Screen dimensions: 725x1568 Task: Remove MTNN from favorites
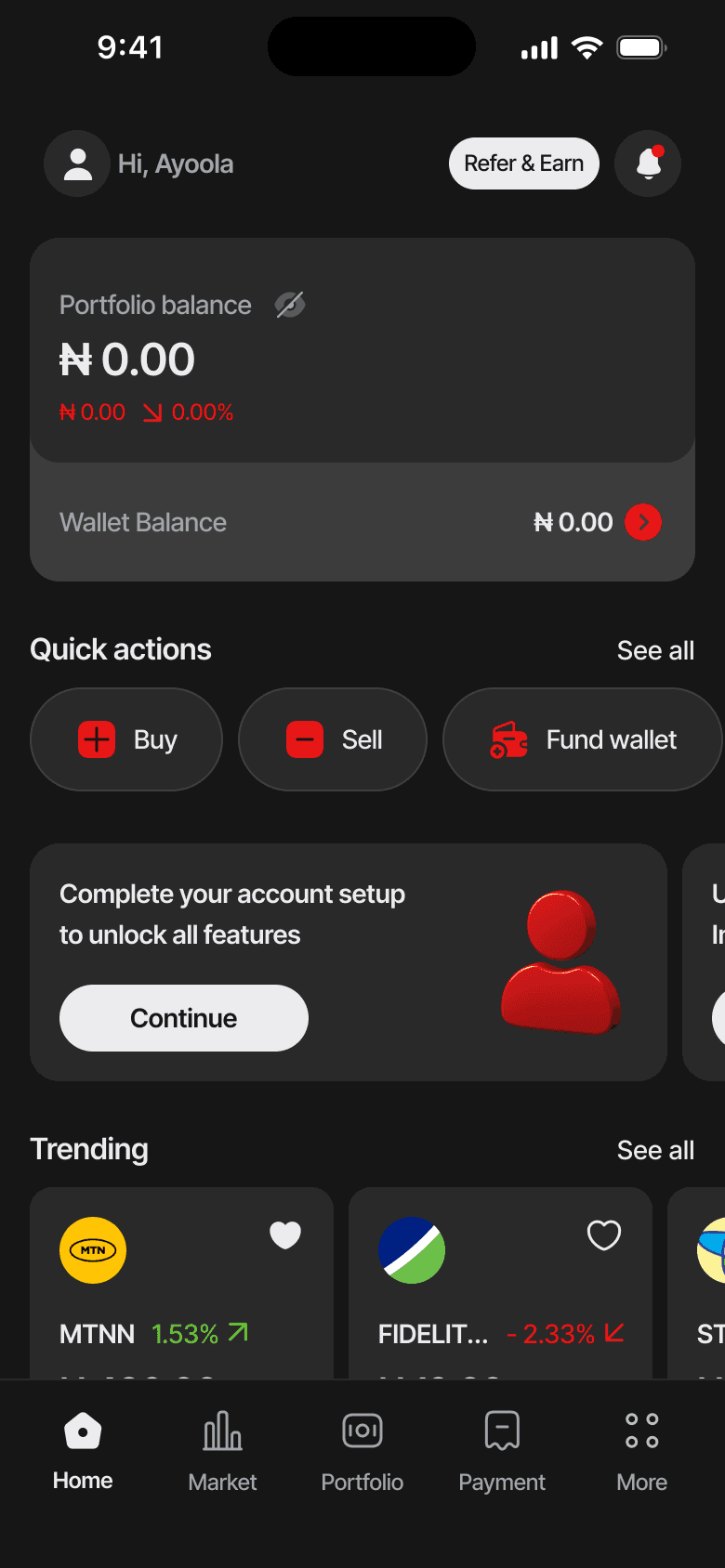[x=285, y=1235]
